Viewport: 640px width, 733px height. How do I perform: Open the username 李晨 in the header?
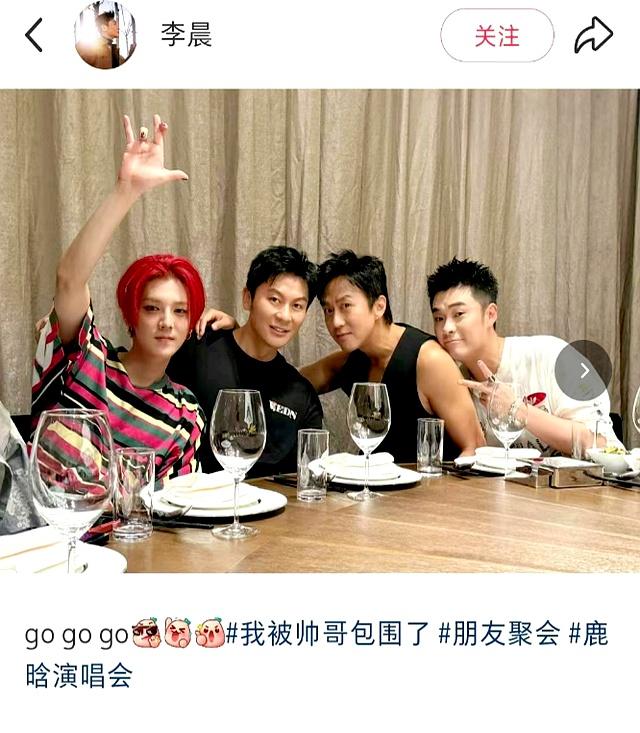coord(186,35)
